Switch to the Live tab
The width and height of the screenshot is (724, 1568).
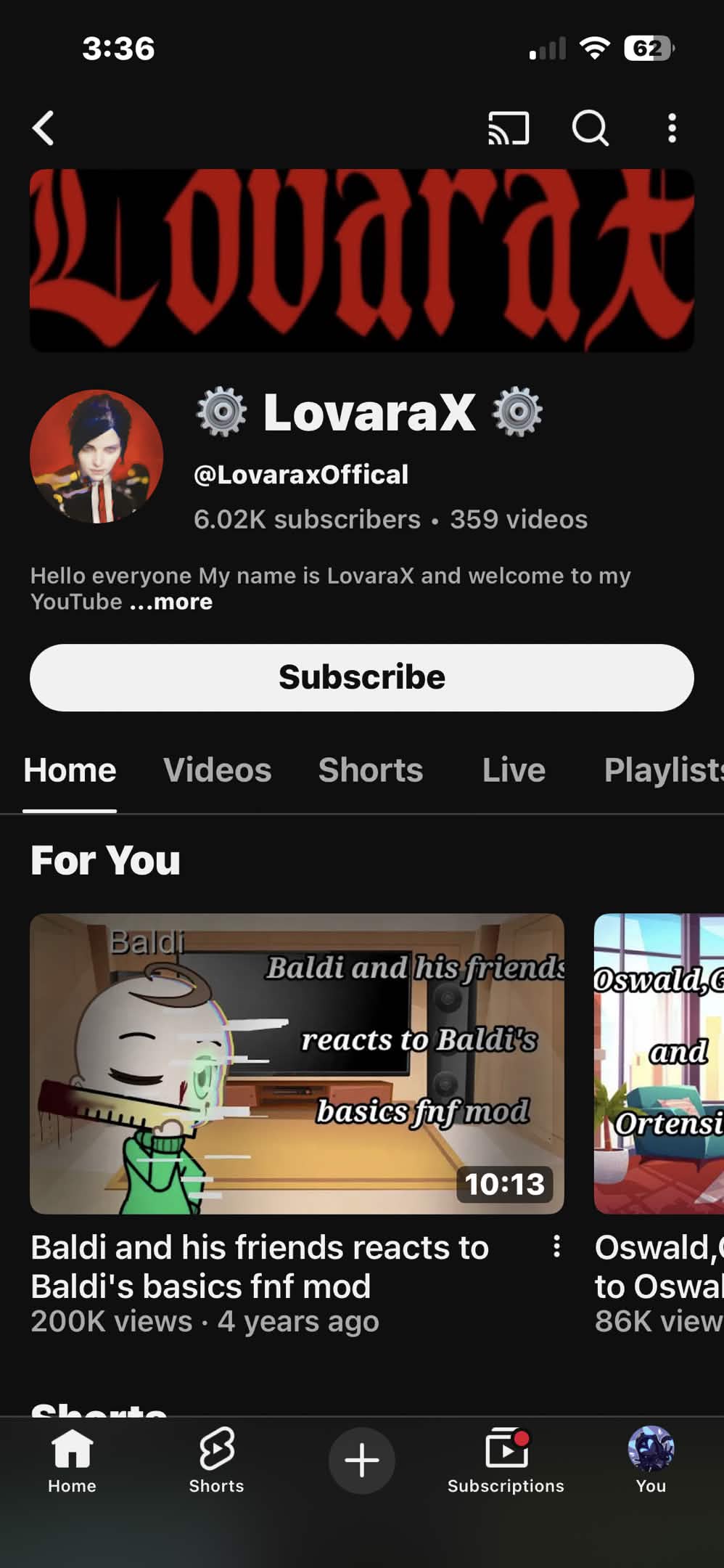(x=514, y=770)
